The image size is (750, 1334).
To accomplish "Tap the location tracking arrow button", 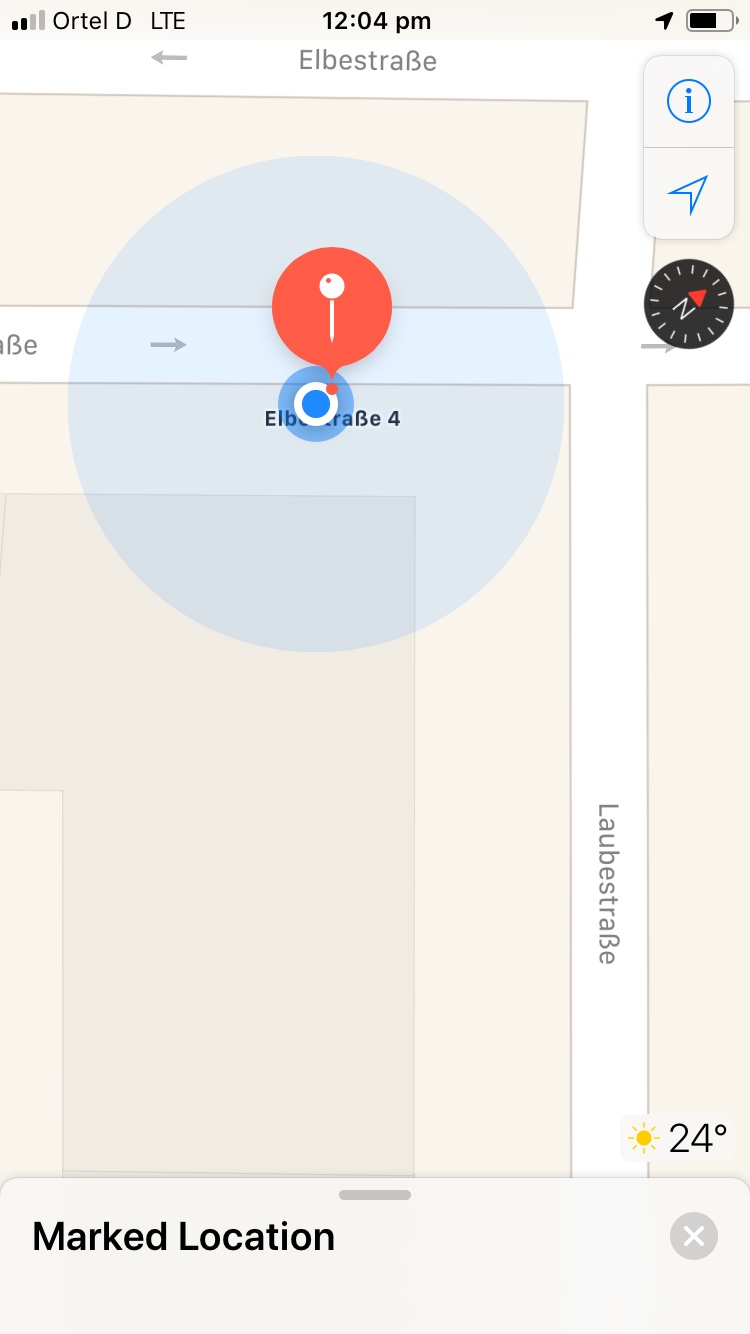I will tap(688, 194).
